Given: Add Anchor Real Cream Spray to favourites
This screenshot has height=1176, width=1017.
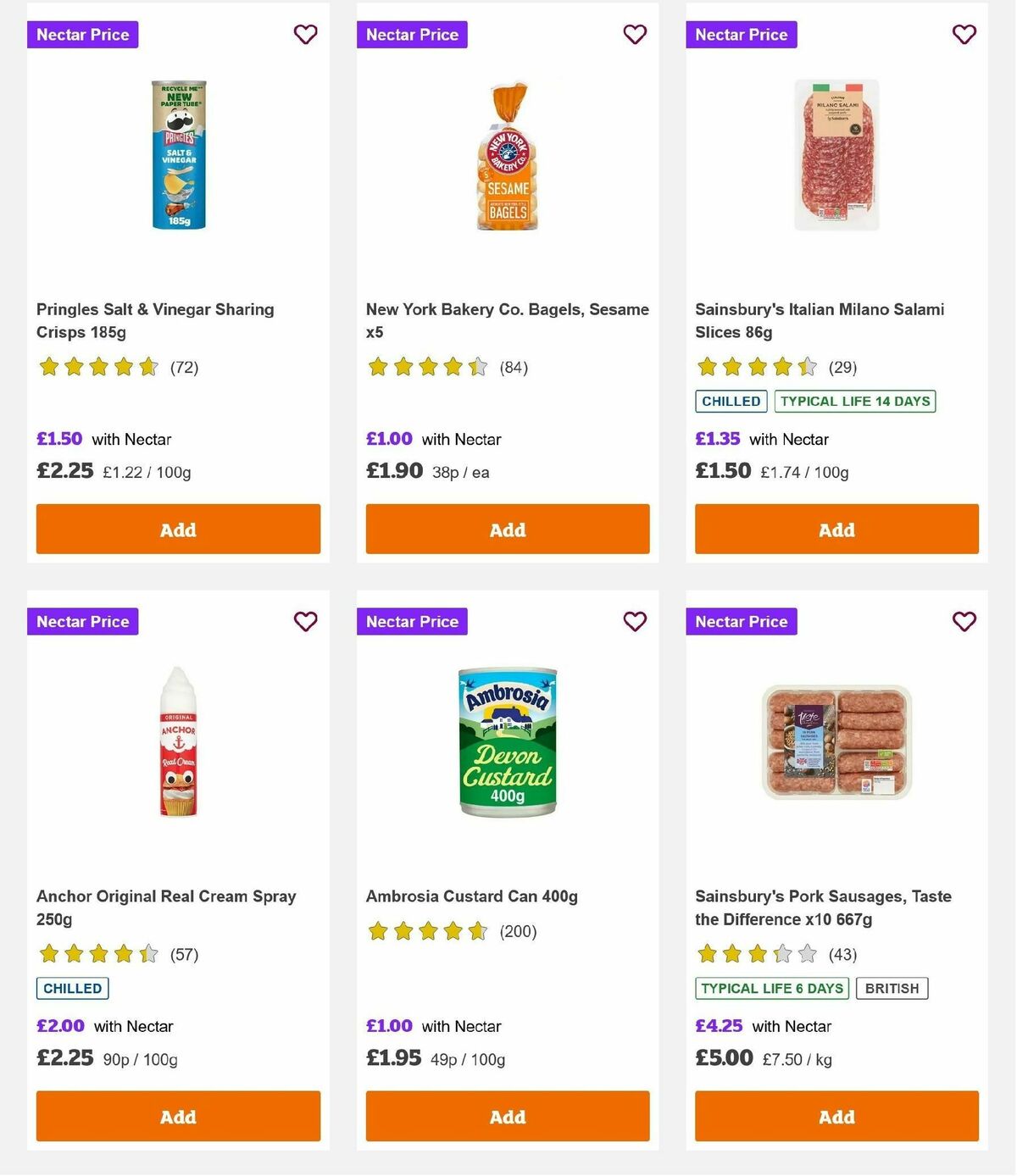Looking at the screenshot, I should 305,621.
